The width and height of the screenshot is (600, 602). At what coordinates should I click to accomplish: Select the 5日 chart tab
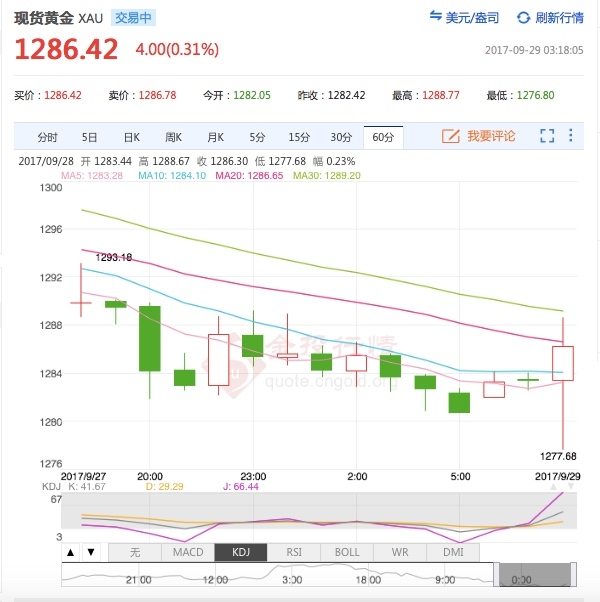[90, 137]
